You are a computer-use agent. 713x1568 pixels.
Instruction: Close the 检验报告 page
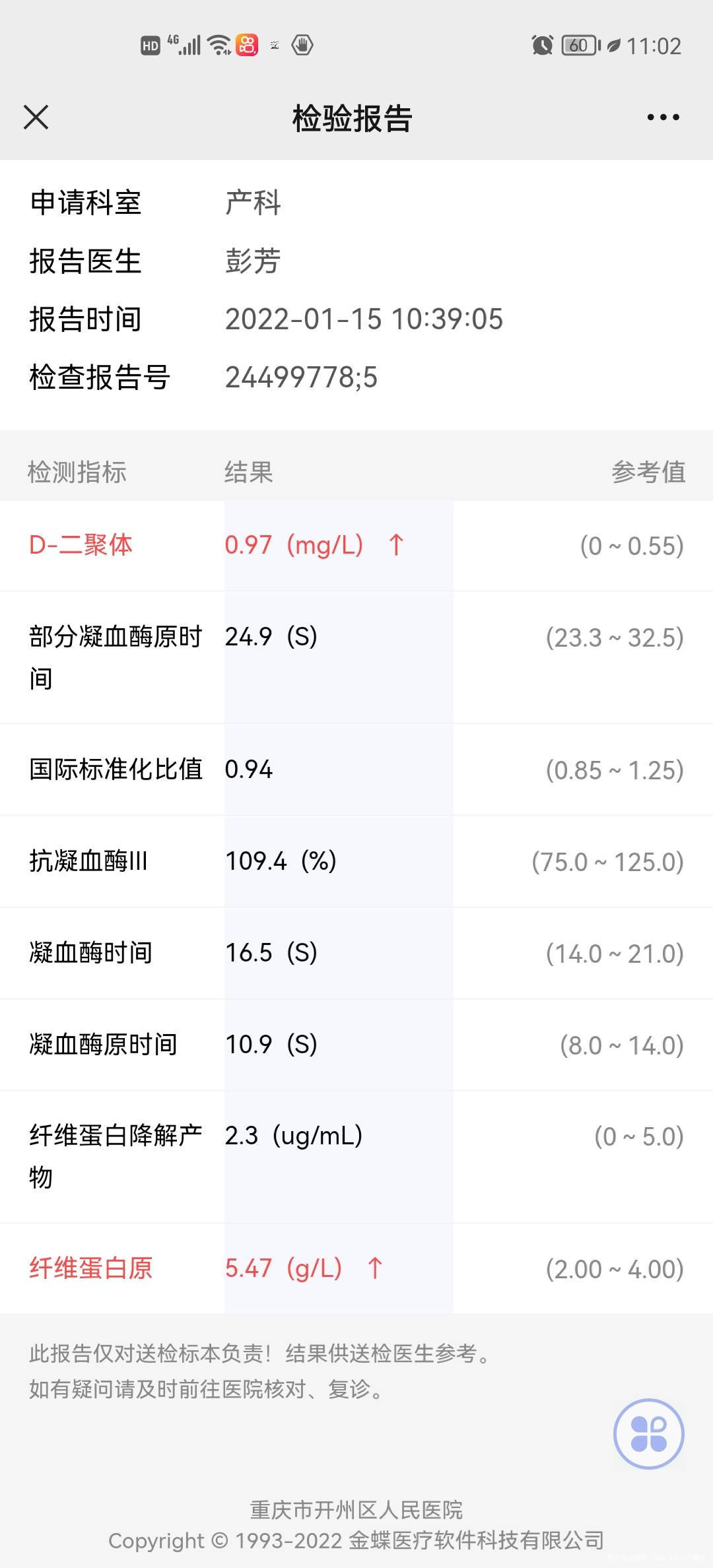pos(36,117)
